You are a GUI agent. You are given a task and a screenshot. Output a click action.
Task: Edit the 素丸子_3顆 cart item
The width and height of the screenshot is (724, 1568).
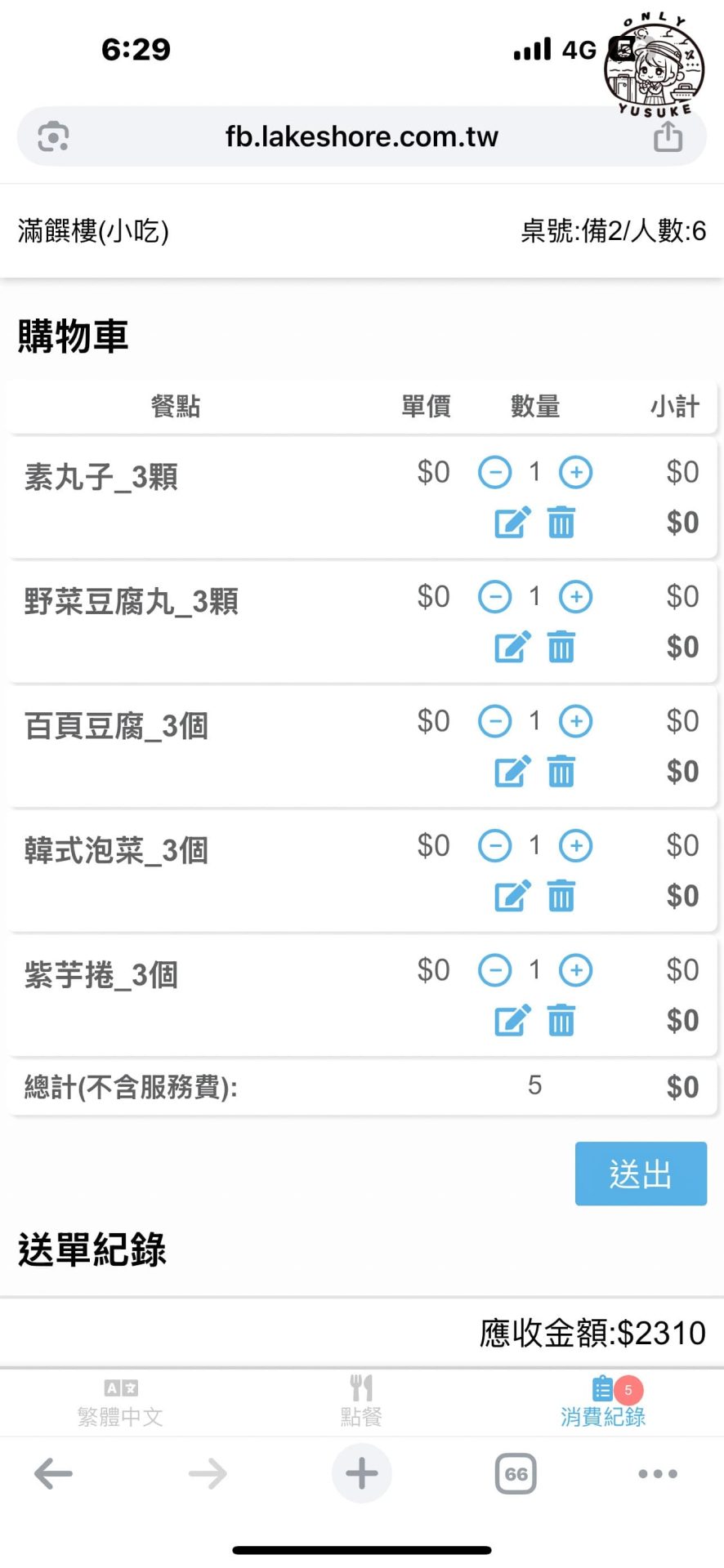(512, 523)
